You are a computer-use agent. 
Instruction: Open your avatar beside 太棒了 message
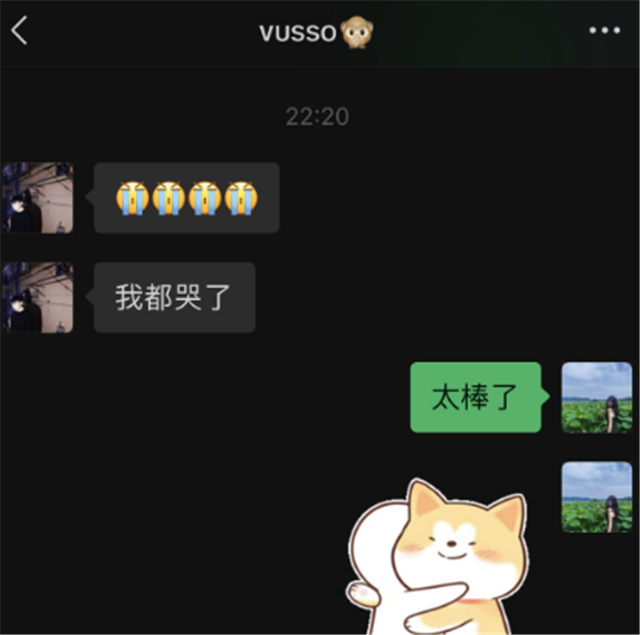click(596, 397)
